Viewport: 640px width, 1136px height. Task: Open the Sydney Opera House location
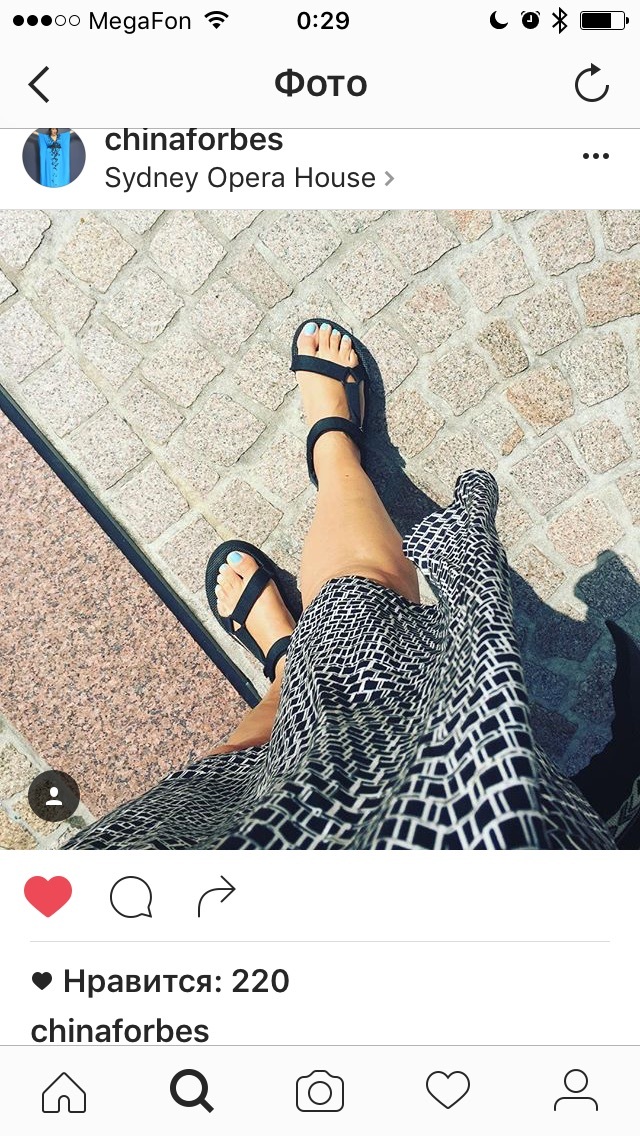(249, 178)
